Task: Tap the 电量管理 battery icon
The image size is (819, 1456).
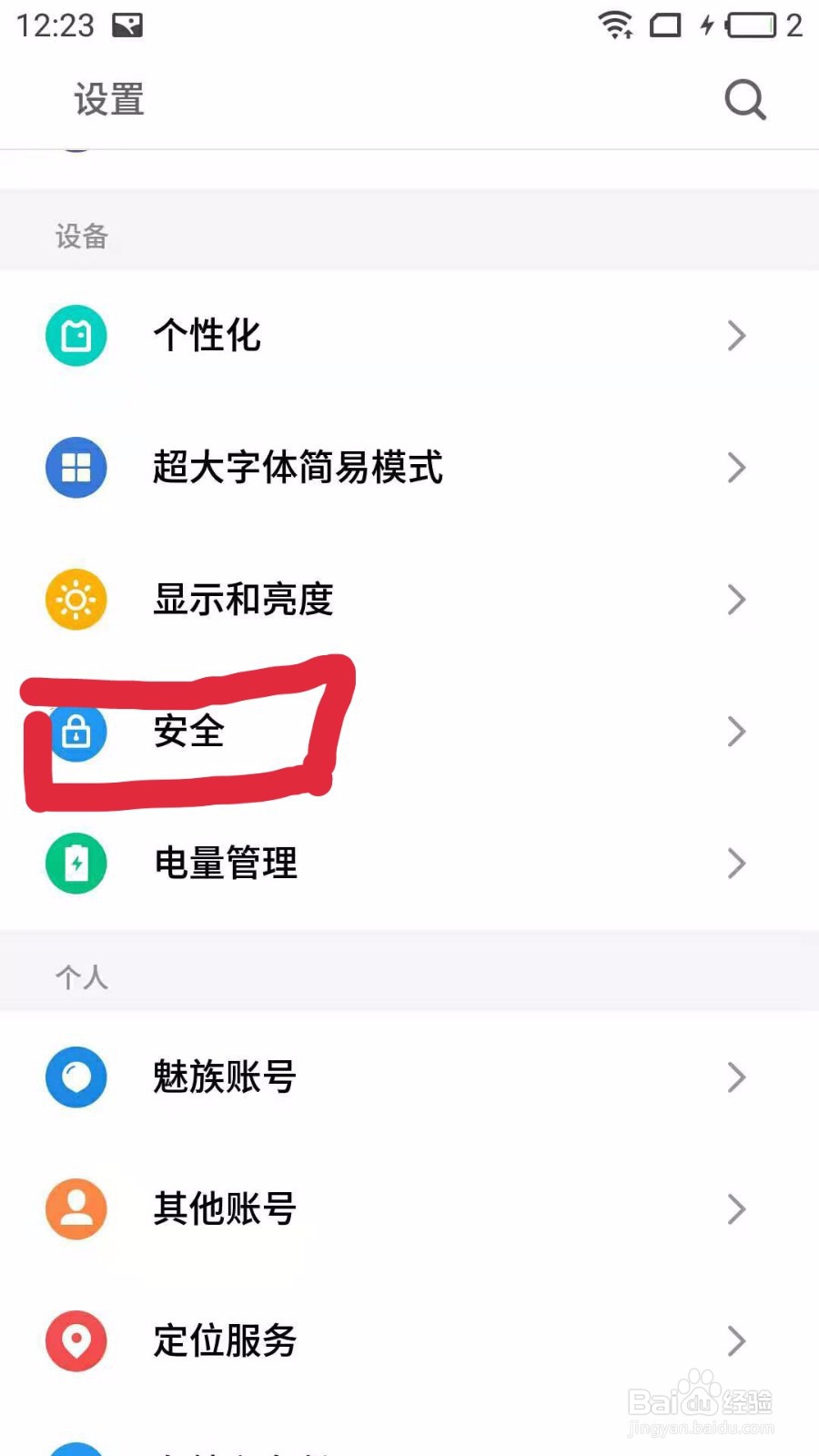Action: click(x=76, y=863)
